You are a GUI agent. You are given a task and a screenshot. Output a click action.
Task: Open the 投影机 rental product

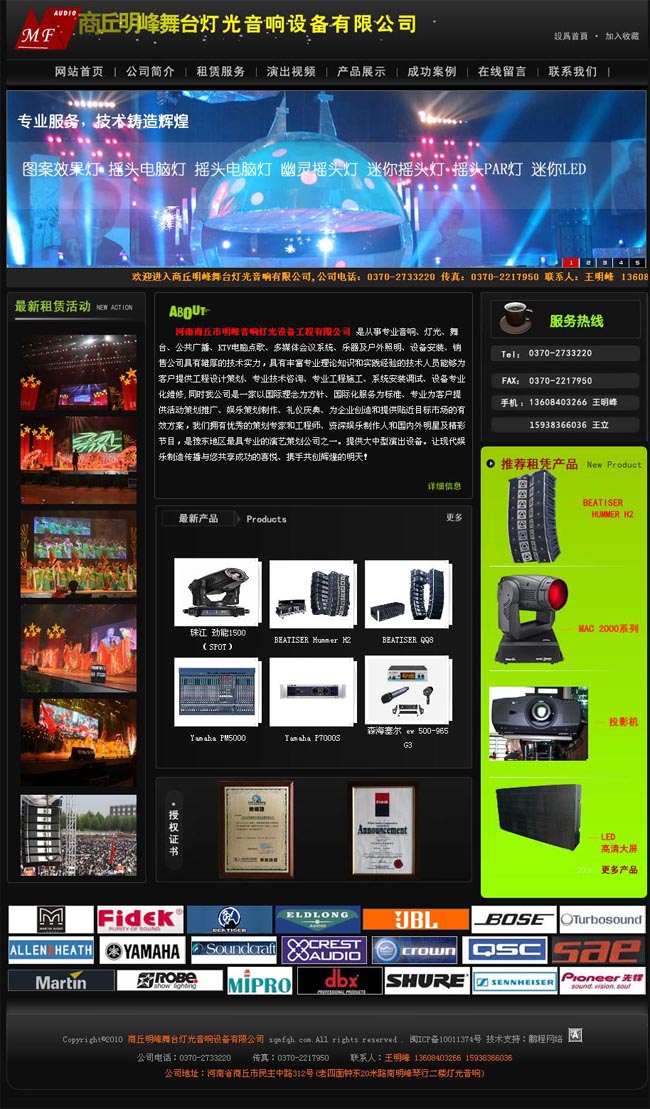coord(622,721)
